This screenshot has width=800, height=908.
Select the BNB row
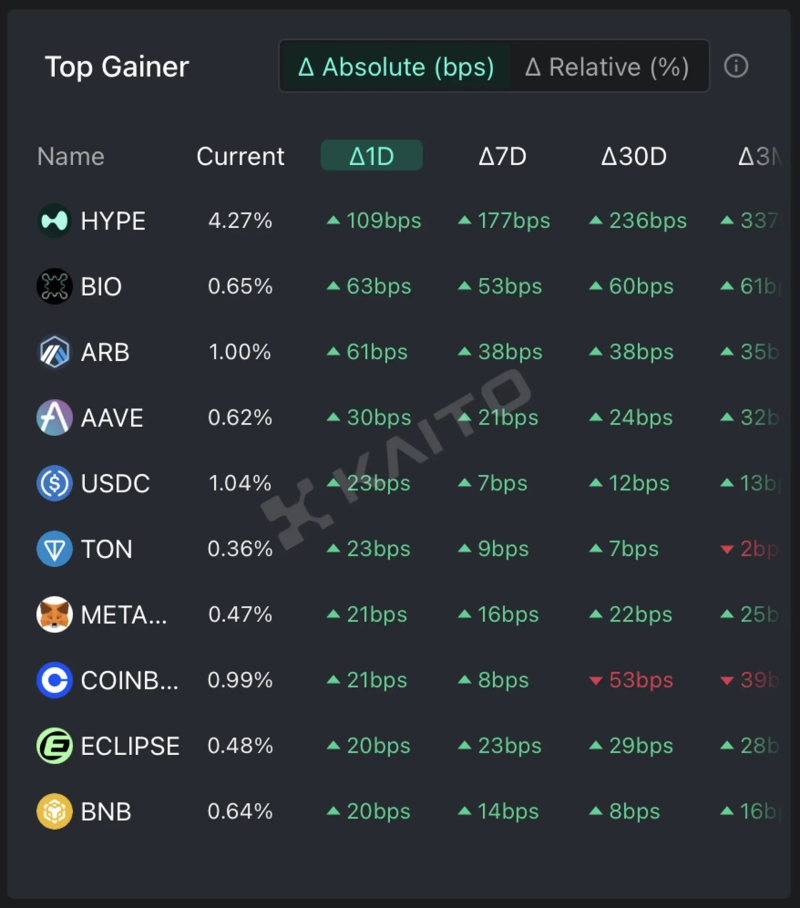coord(106,812)
